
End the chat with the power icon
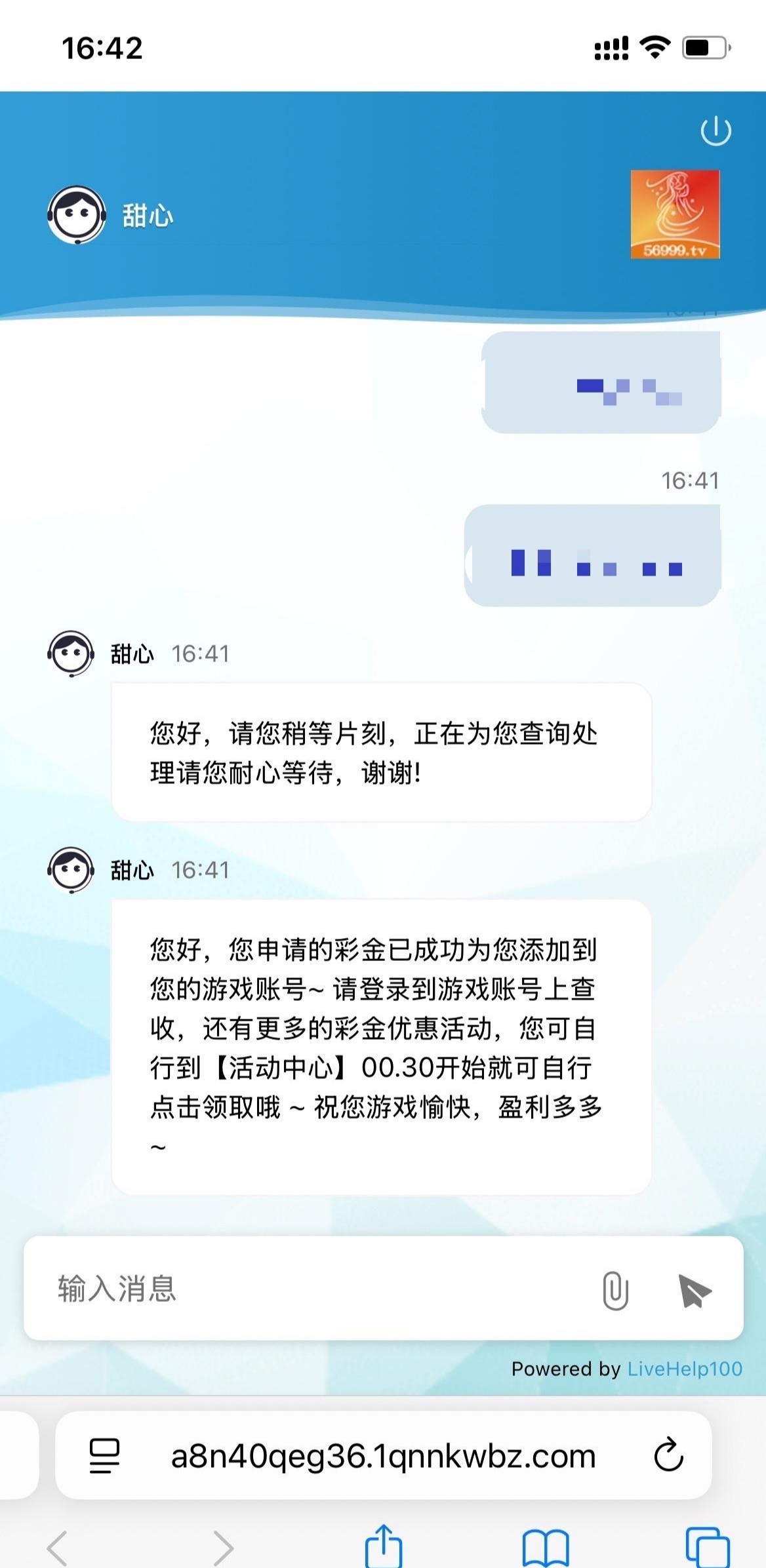point(716,131)
